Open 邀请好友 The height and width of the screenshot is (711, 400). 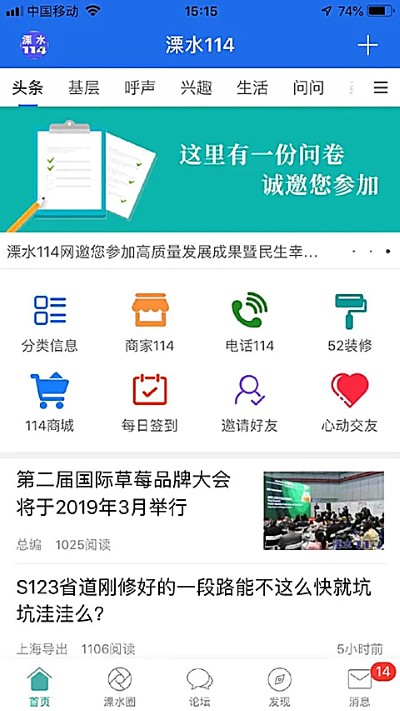[x=249, y=402]
